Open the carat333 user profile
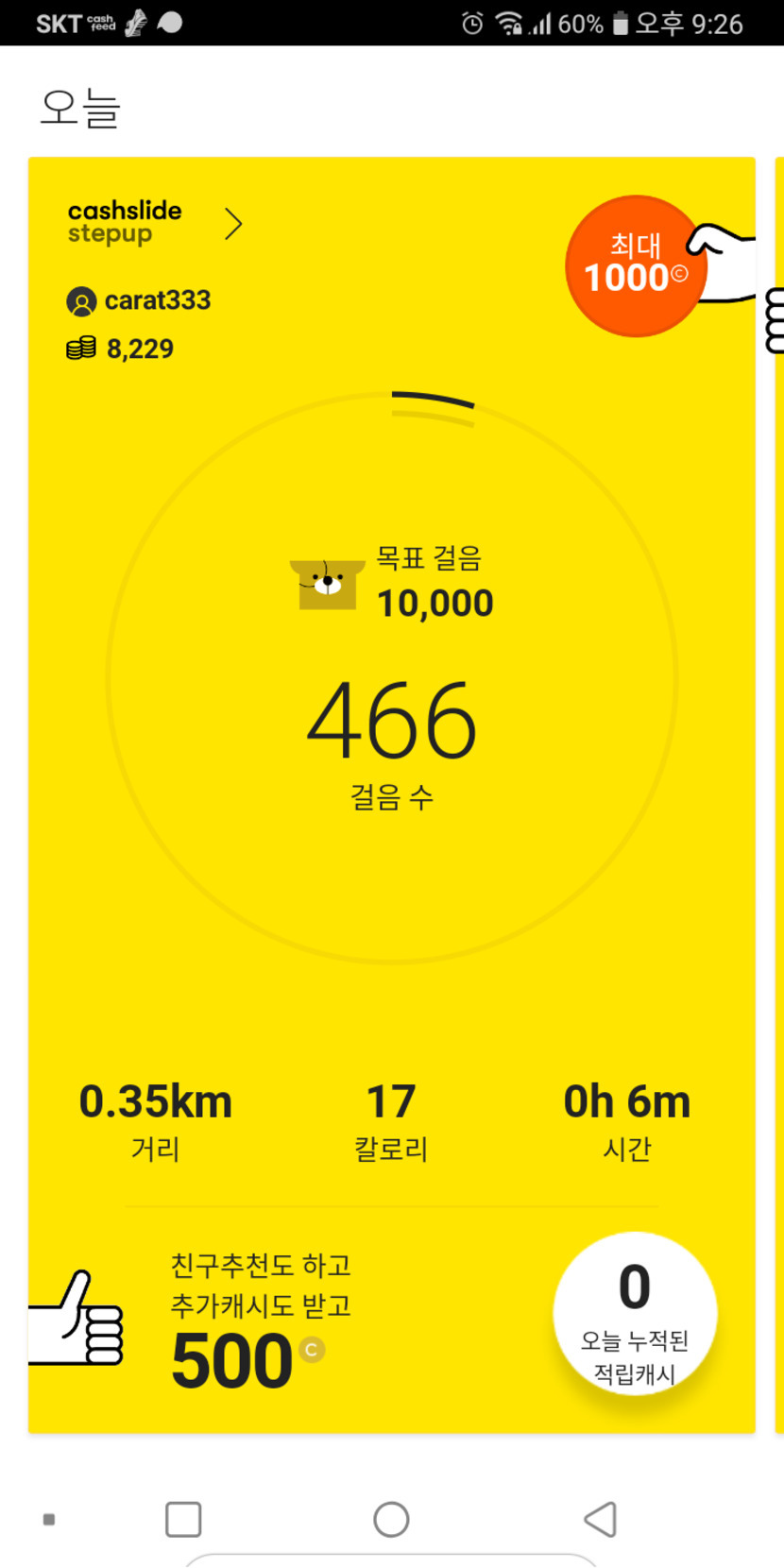 tap(139, 301)
